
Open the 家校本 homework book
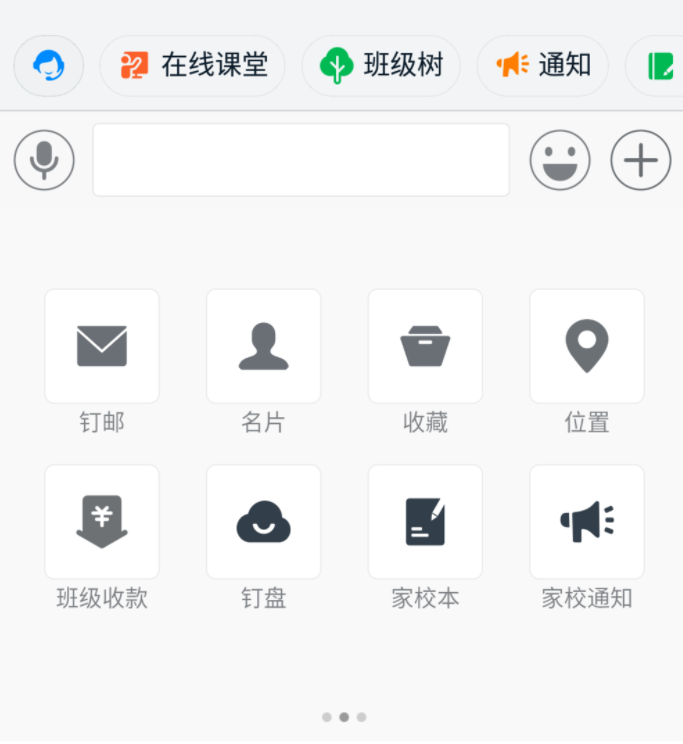pos(425,522)
